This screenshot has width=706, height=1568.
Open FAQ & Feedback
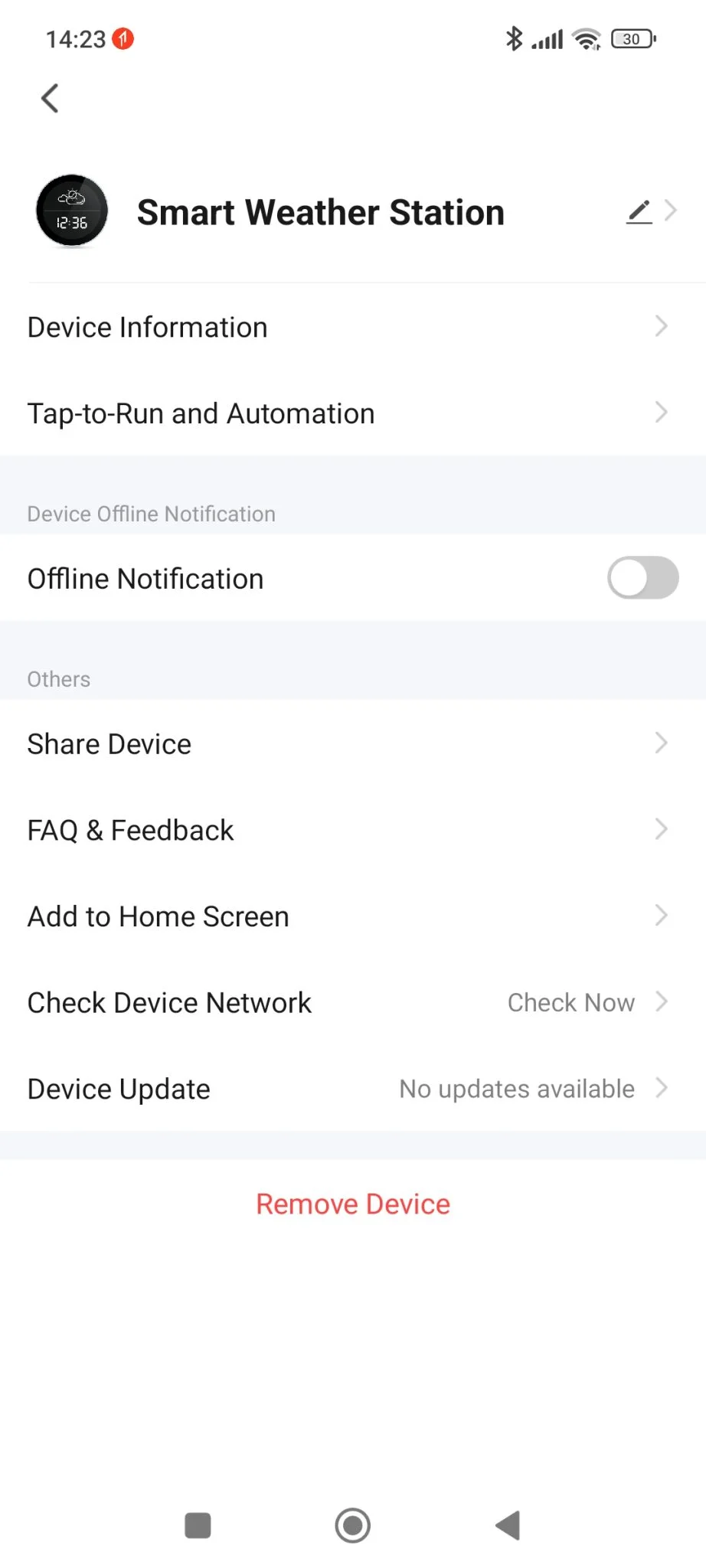pyautogui.click(x=352, y=830)
